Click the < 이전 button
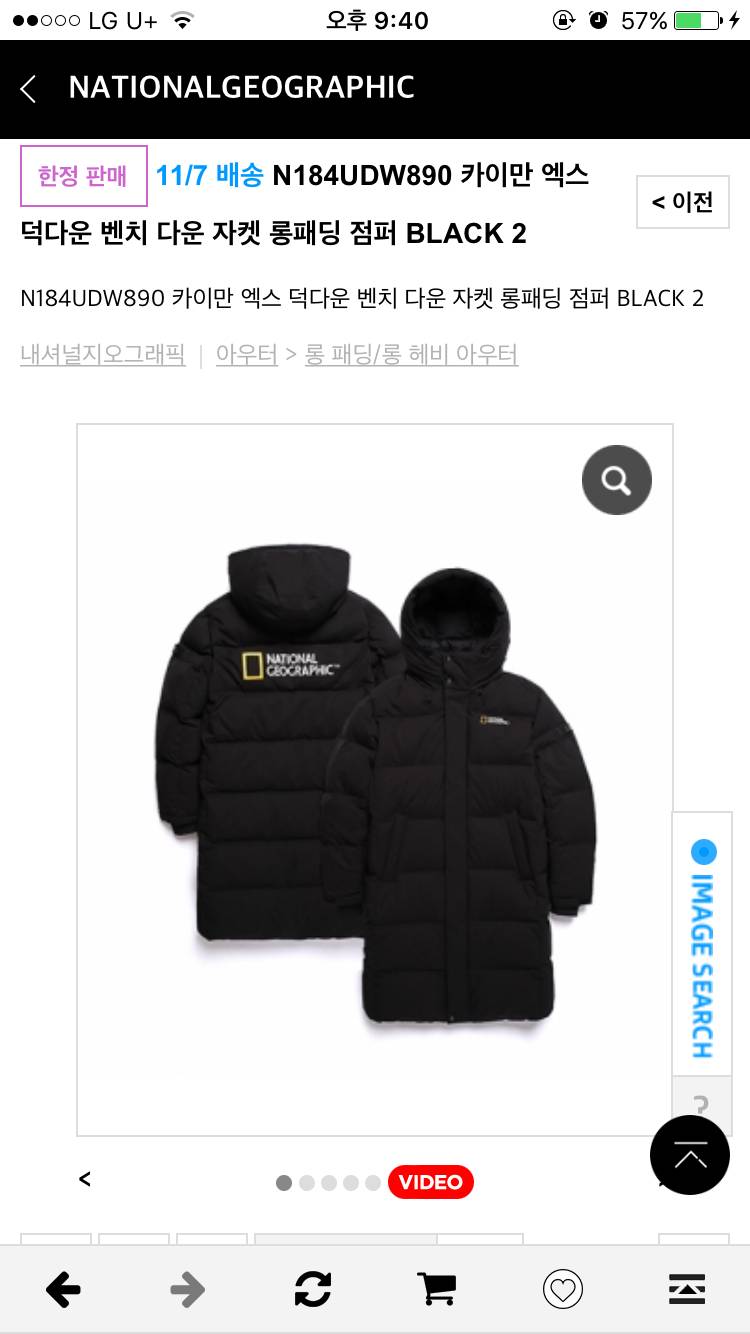Screen dimensions: 750x1334 (683, 201)
